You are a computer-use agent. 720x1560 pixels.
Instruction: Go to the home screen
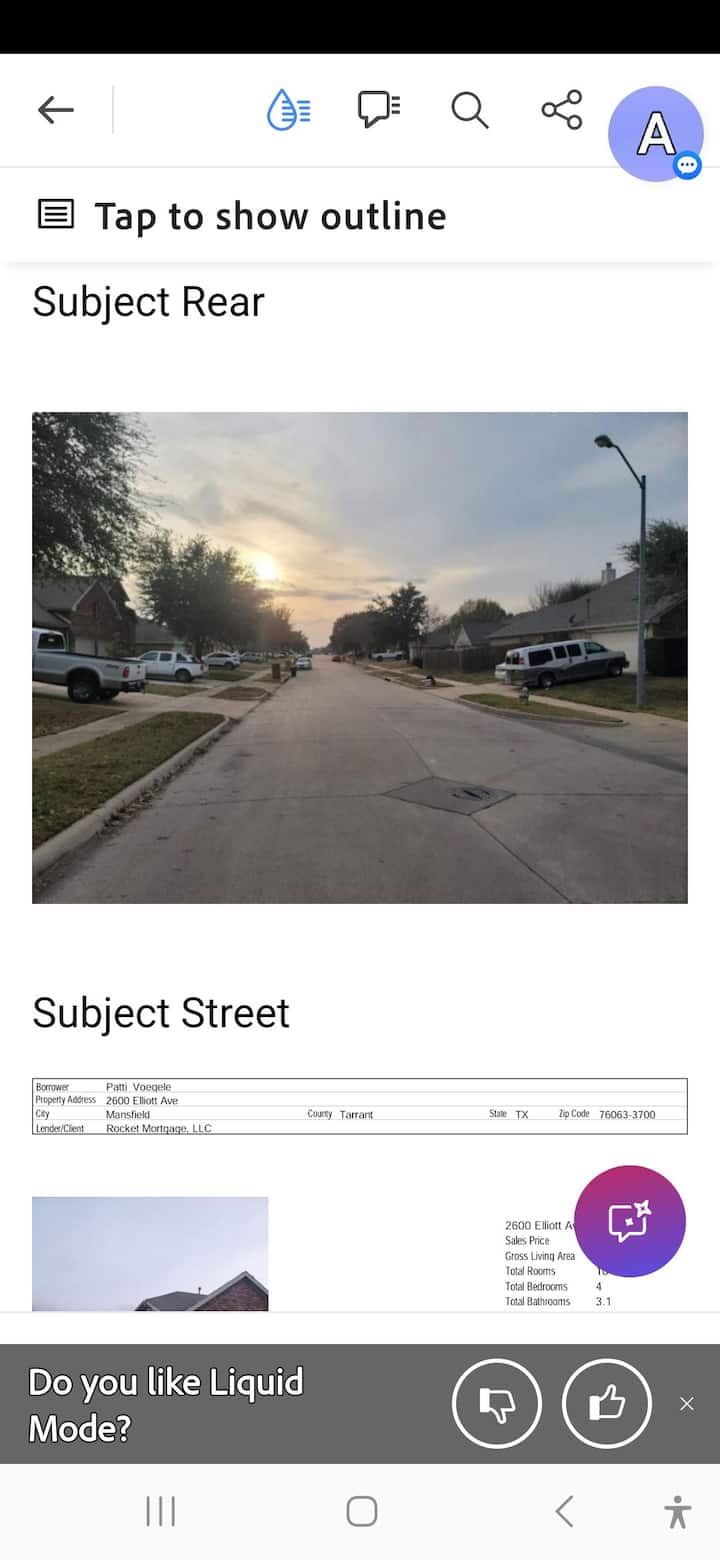pos(361,1511)
